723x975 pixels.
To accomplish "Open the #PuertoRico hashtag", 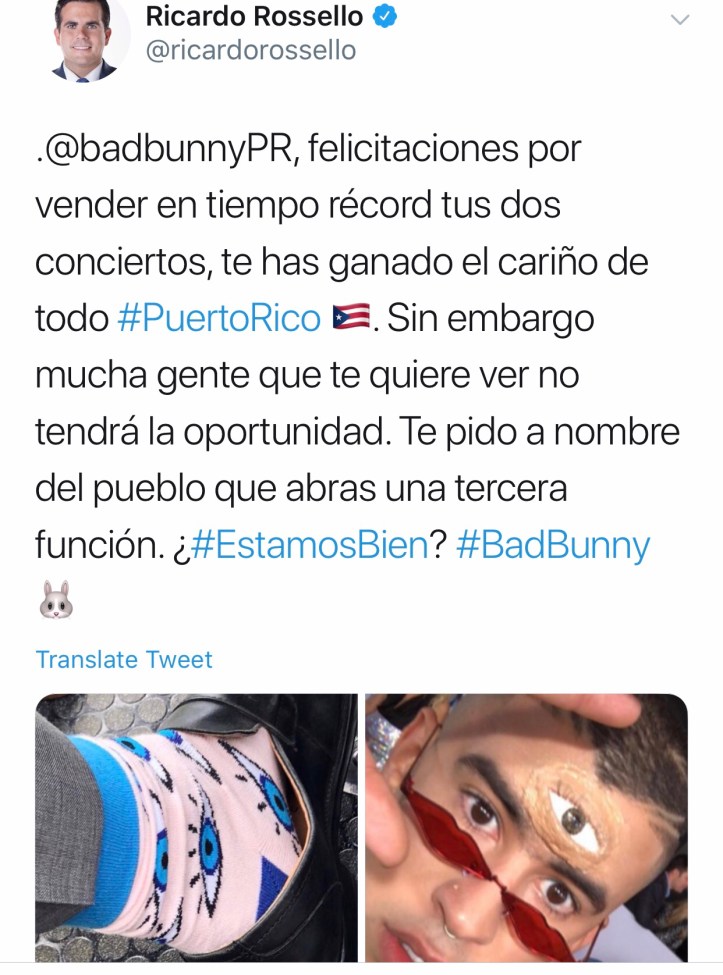I will pos(219,319).
